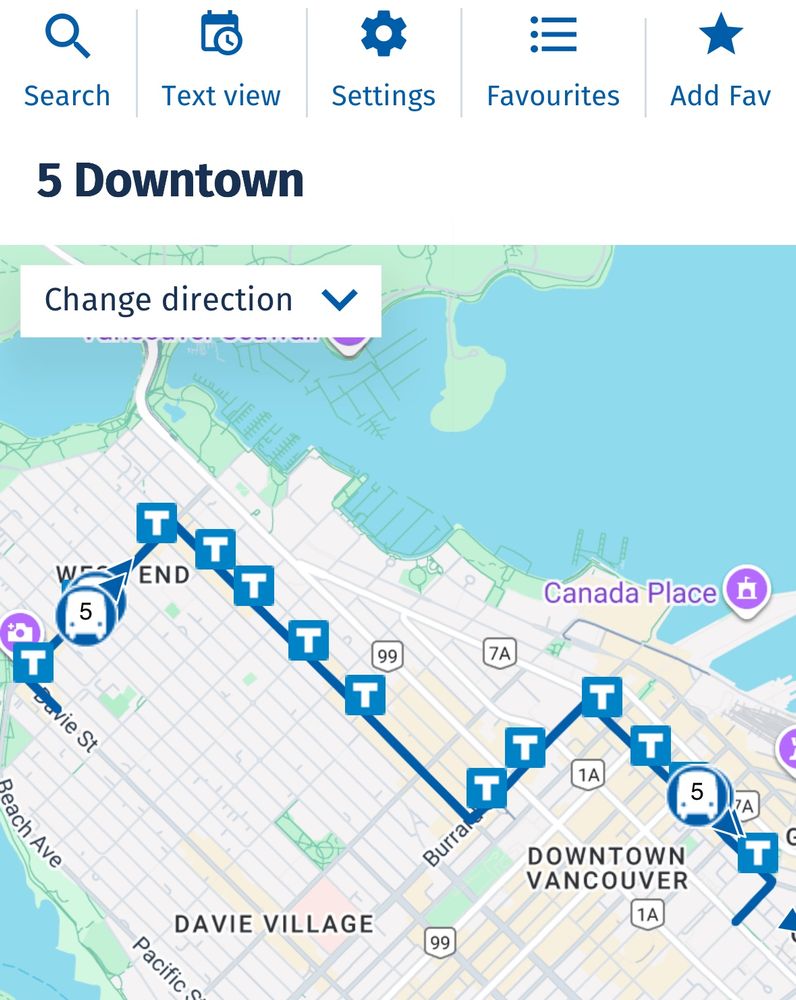Open Favourites via the list icon
Image resolution: width=796 pixels, height=1000 pixels.
click(552, 34)
